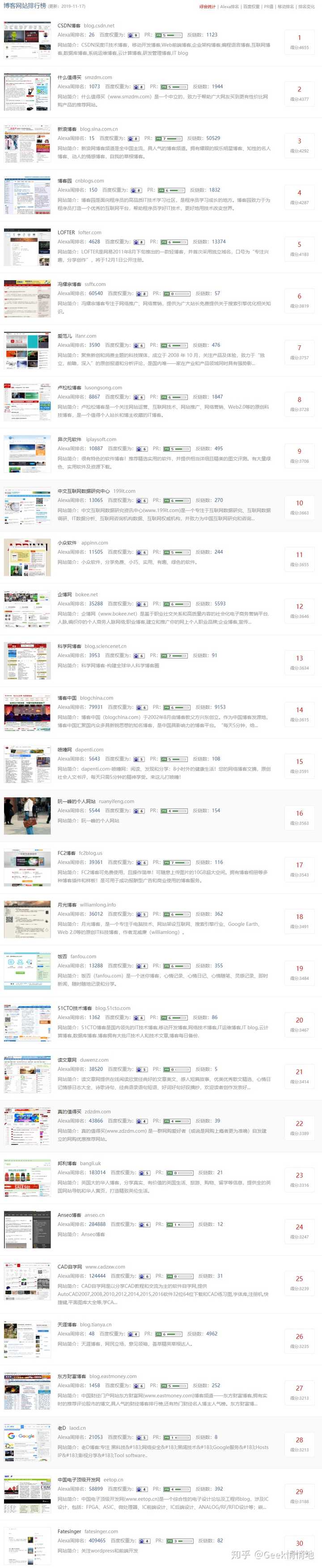The height and width of the screenshot is (1568, 322).
Task: Tap the 小众软件 site thumbnail
Action: point(27,557)
